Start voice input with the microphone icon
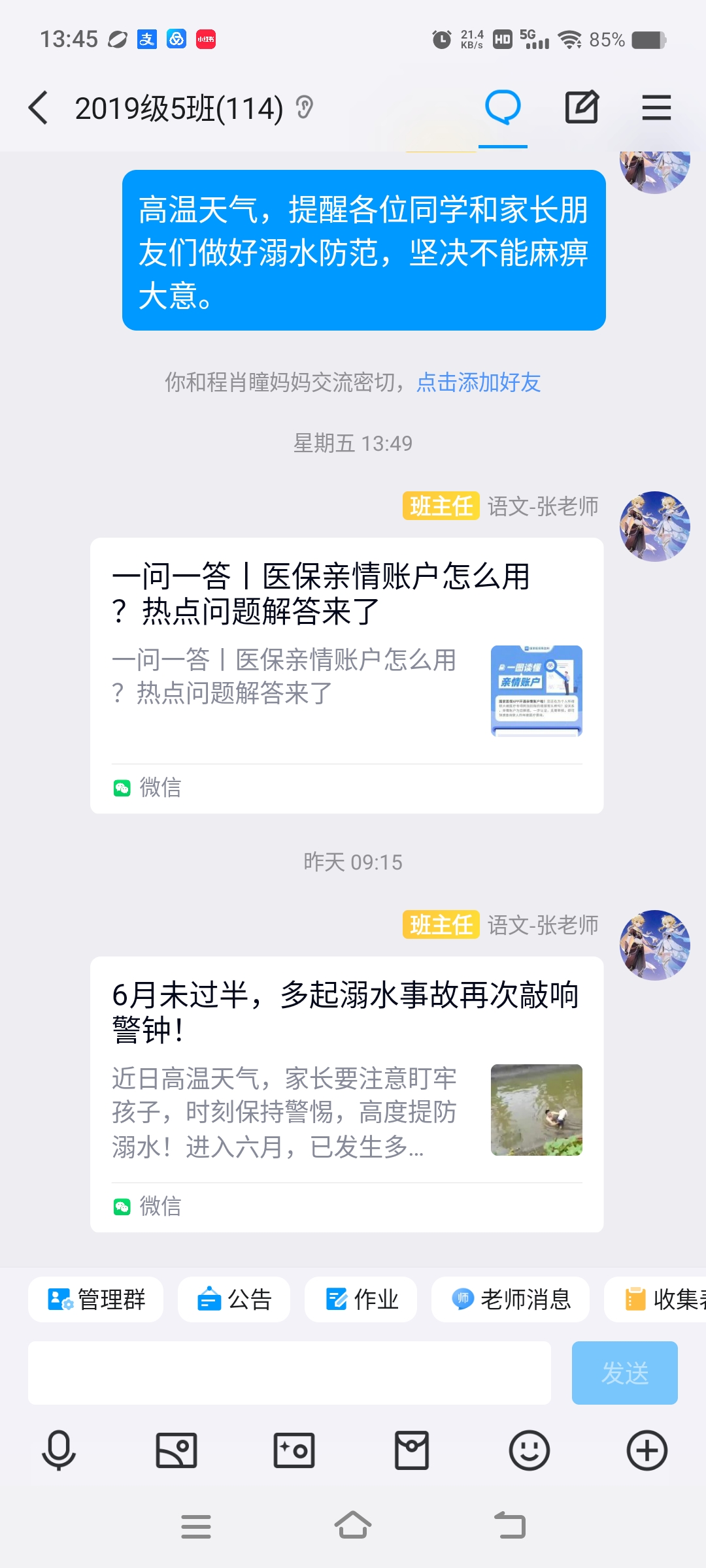 coord(59,1450)
